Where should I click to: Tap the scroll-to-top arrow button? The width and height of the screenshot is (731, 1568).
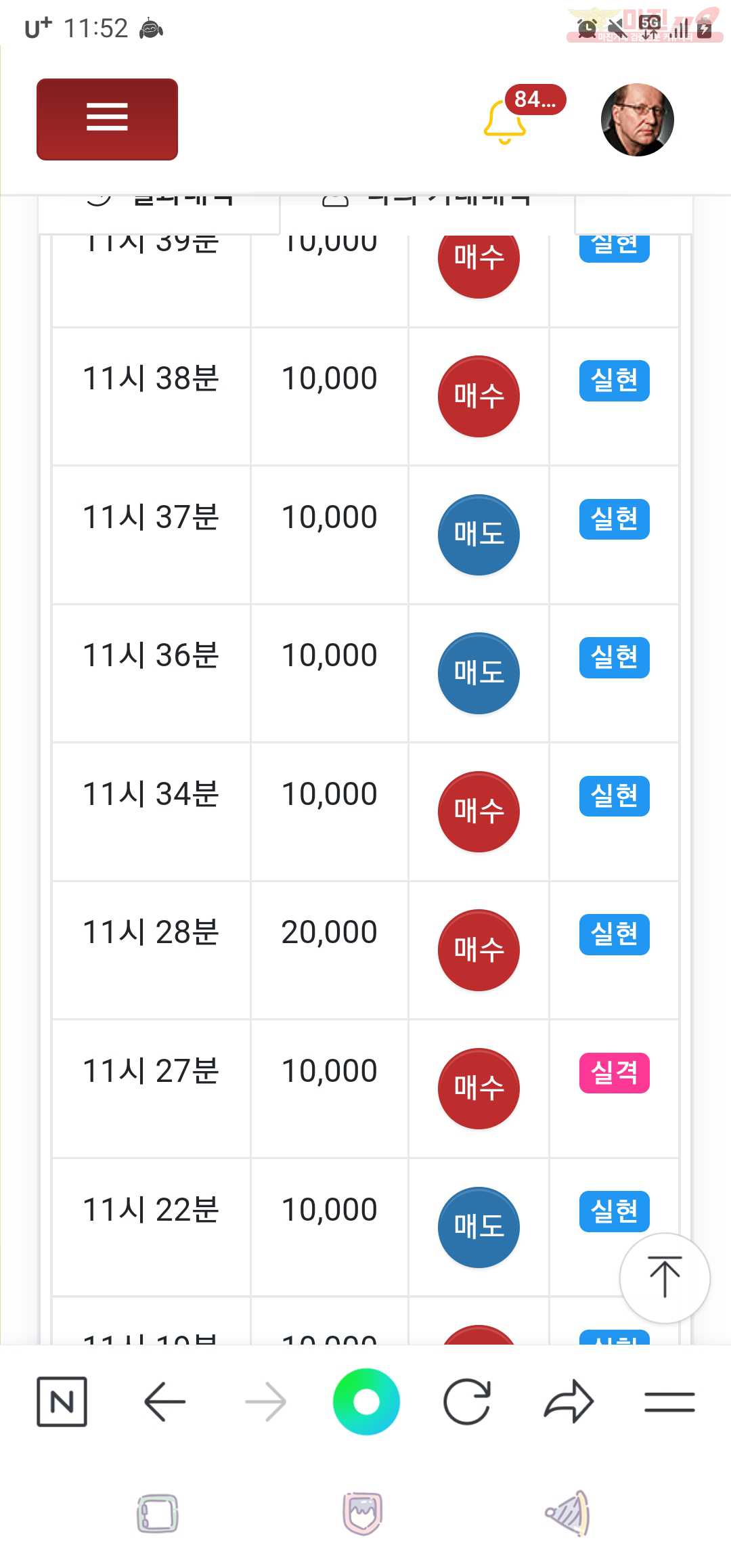[x=665, y=1278]
